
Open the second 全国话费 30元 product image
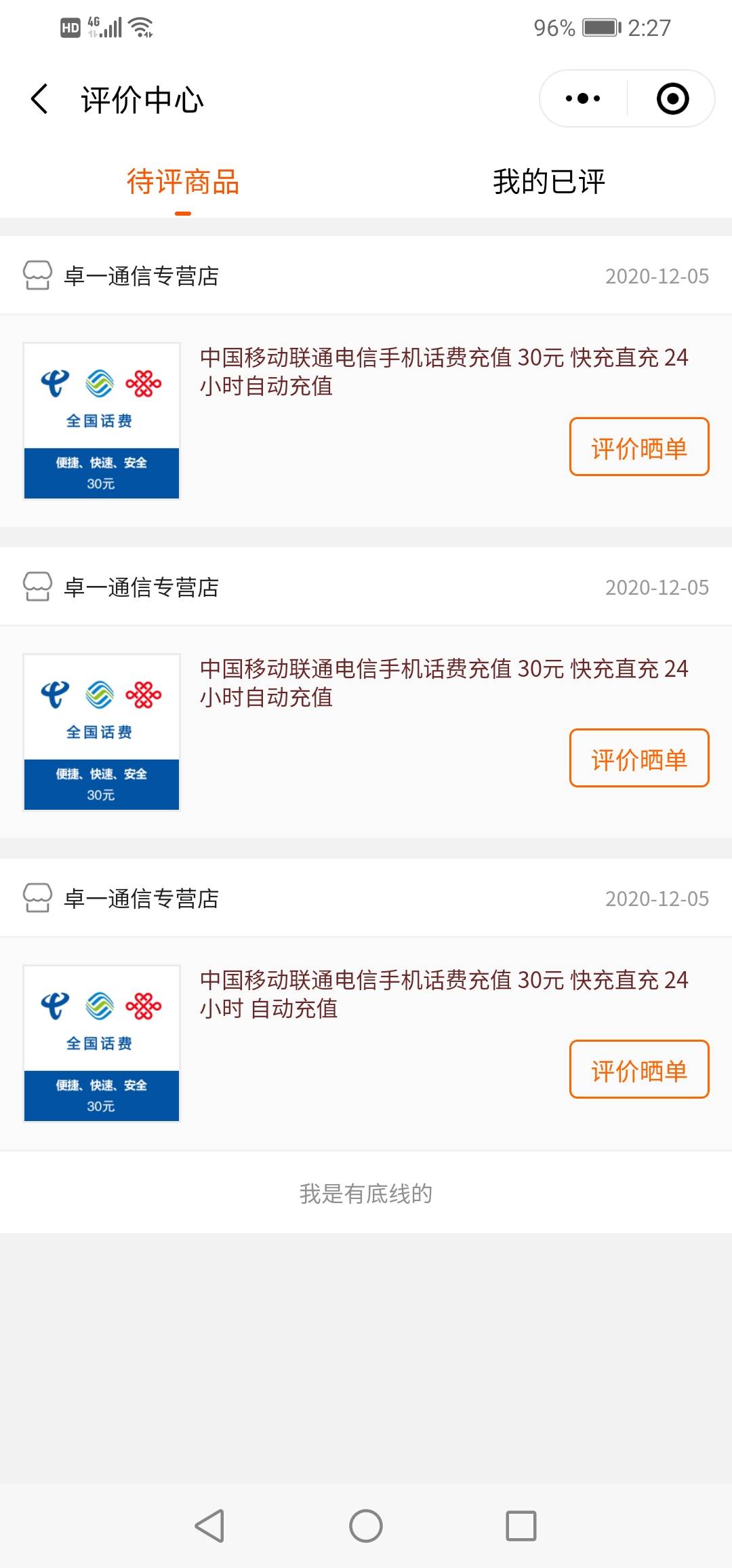pos(102,732)
